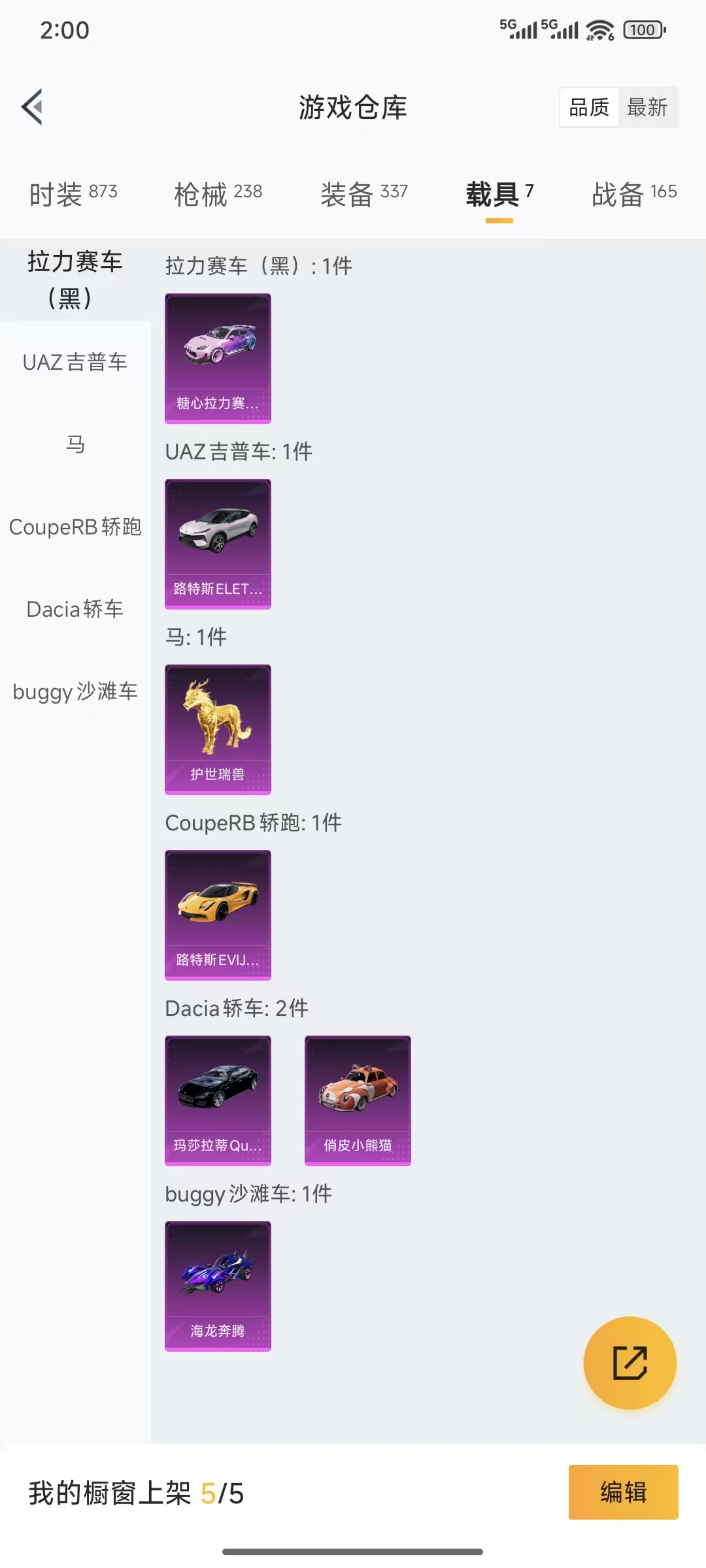The width and height of the screenshot is (706, 1568).
Task: Select the Dacia轿车 category
Action: [x=74, y=609]
